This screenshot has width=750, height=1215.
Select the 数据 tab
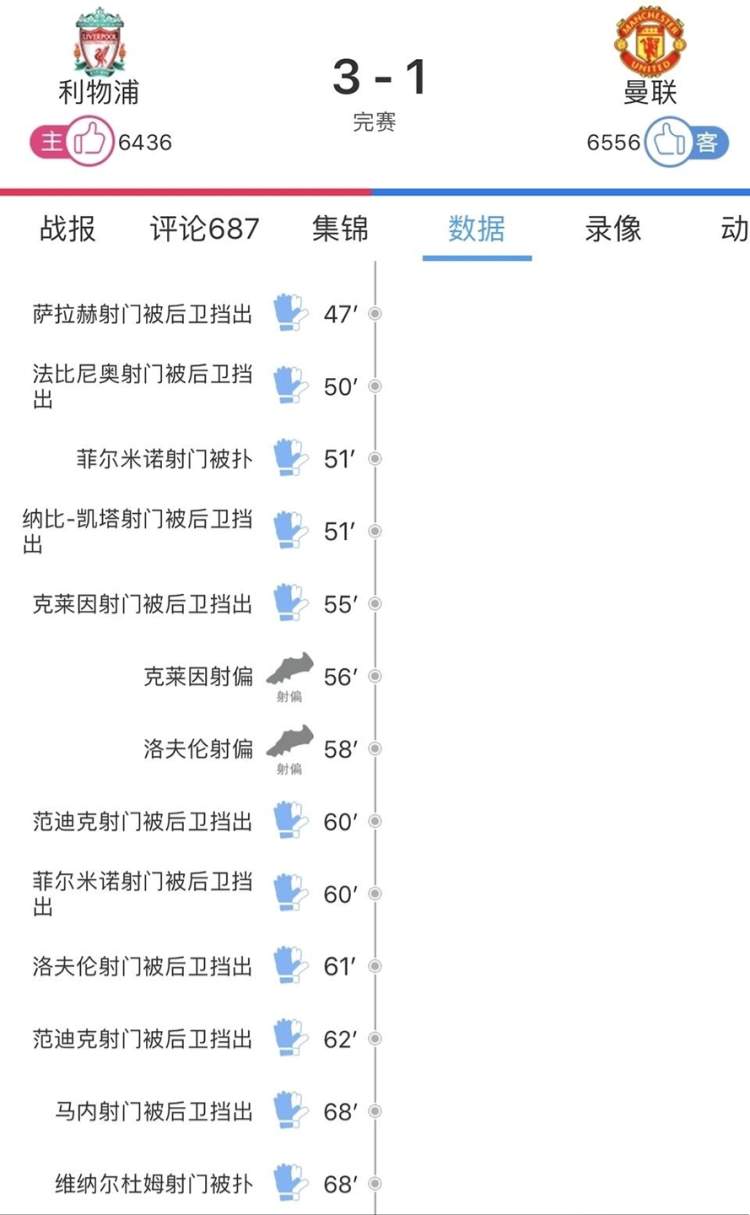point(477,229)
